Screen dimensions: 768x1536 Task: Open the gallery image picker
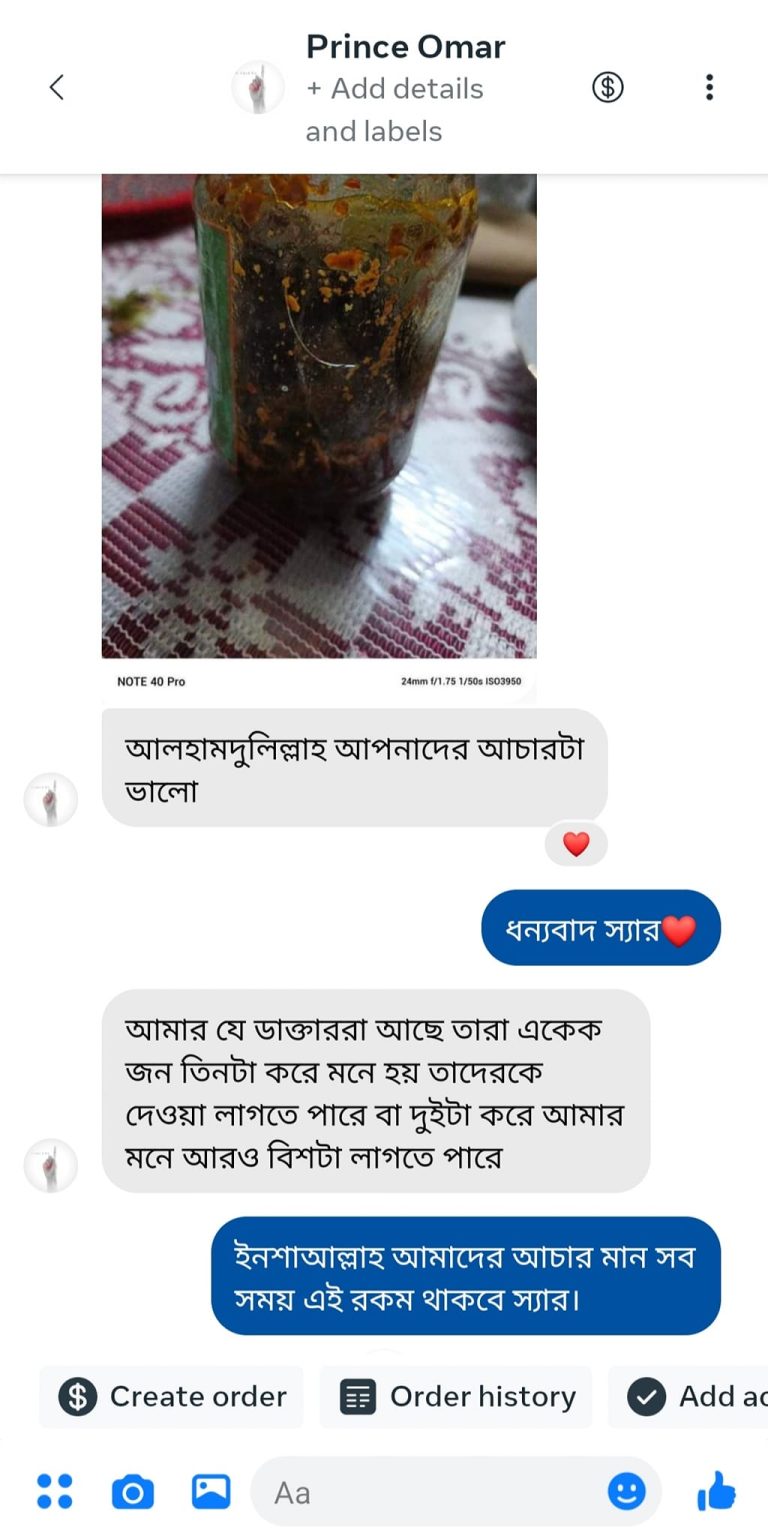[x=211, y=1492]
